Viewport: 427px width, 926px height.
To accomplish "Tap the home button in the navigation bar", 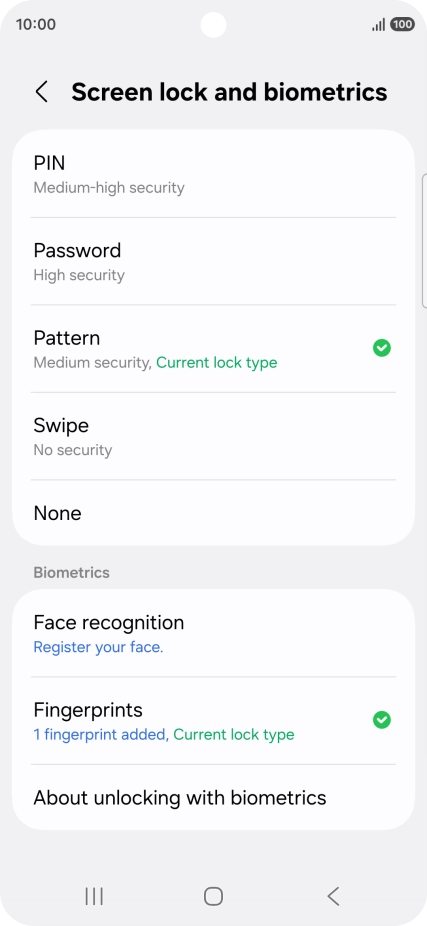I will (x=213, y=896).
